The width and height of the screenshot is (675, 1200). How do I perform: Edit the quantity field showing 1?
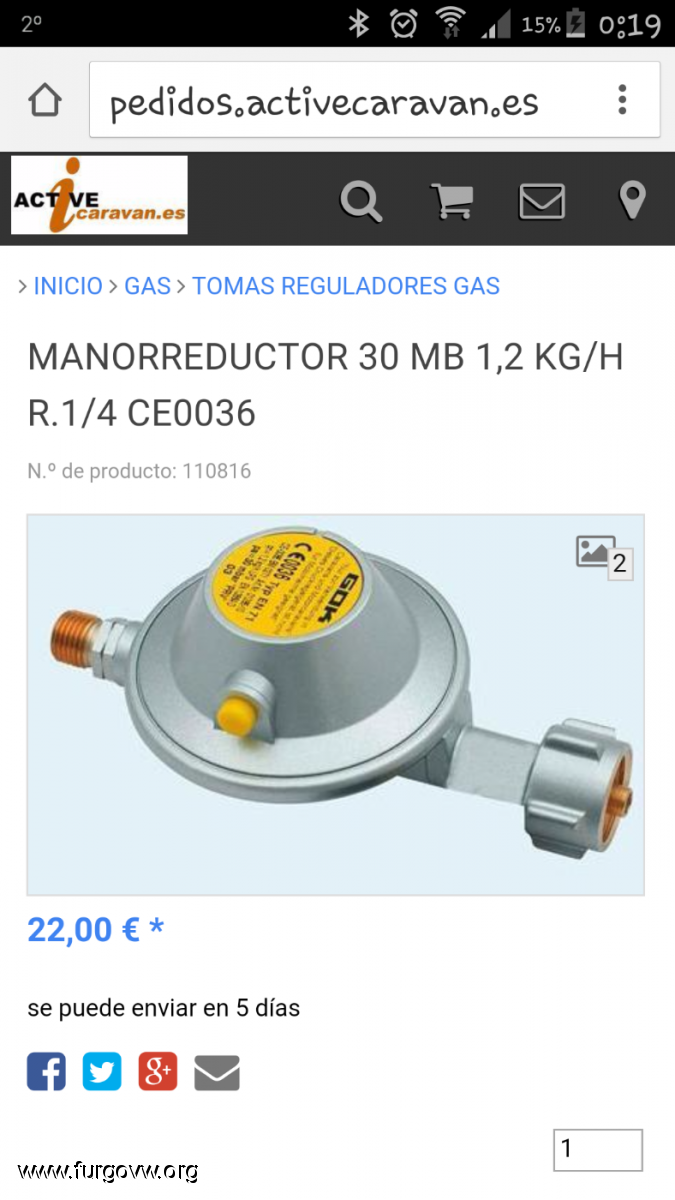tap(597, 1149)
